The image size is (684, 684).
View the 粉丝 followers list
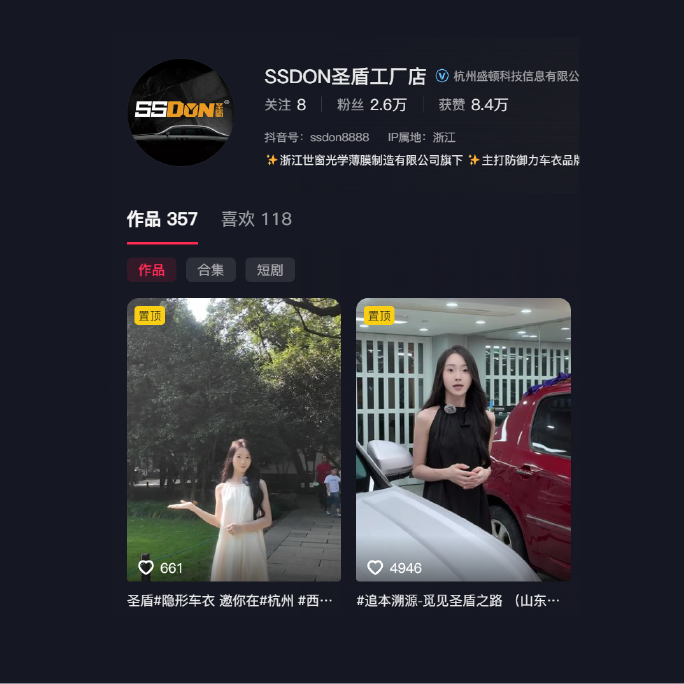click(x=371, y=104)
